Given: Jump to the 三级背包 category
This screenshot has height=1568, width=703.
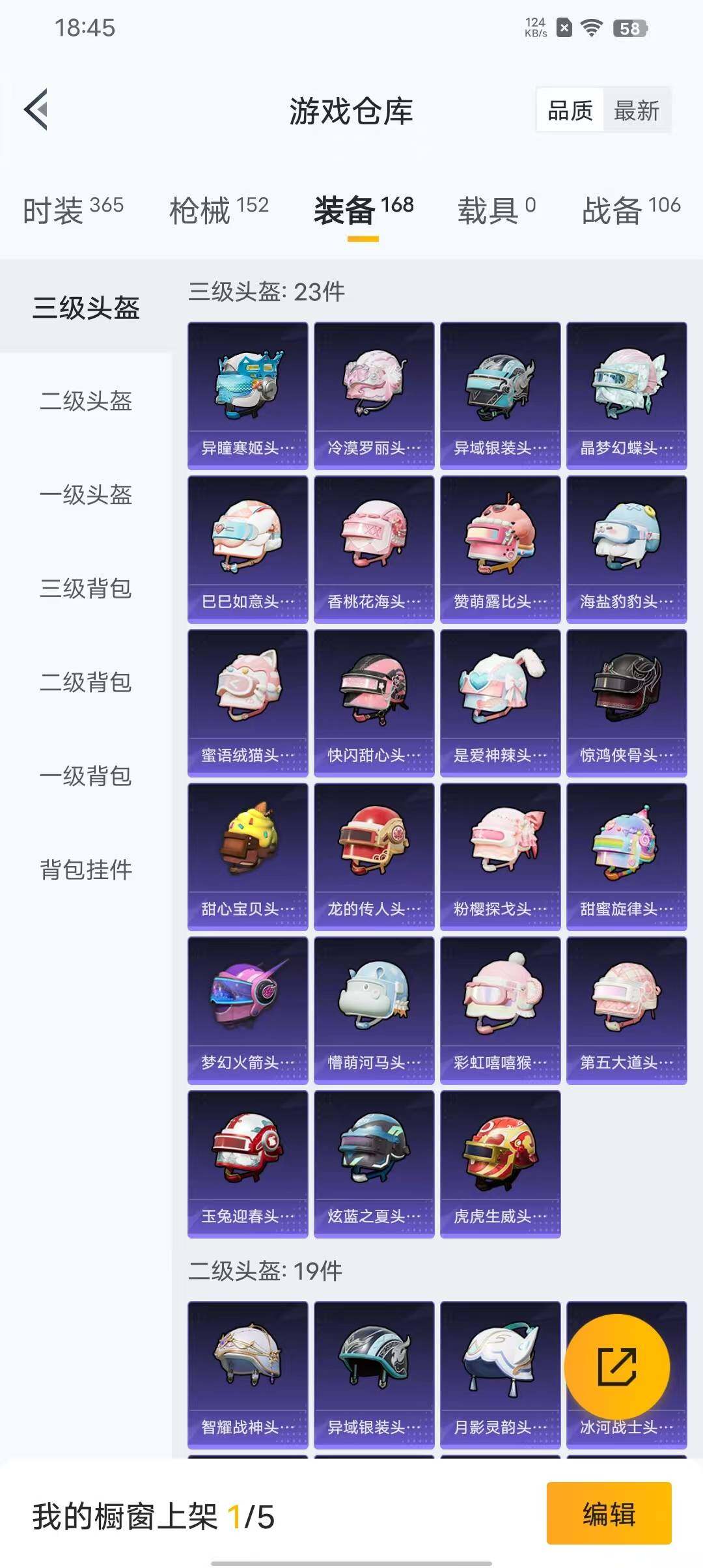Looking at the screenshot, I should (x=86, y=589).
